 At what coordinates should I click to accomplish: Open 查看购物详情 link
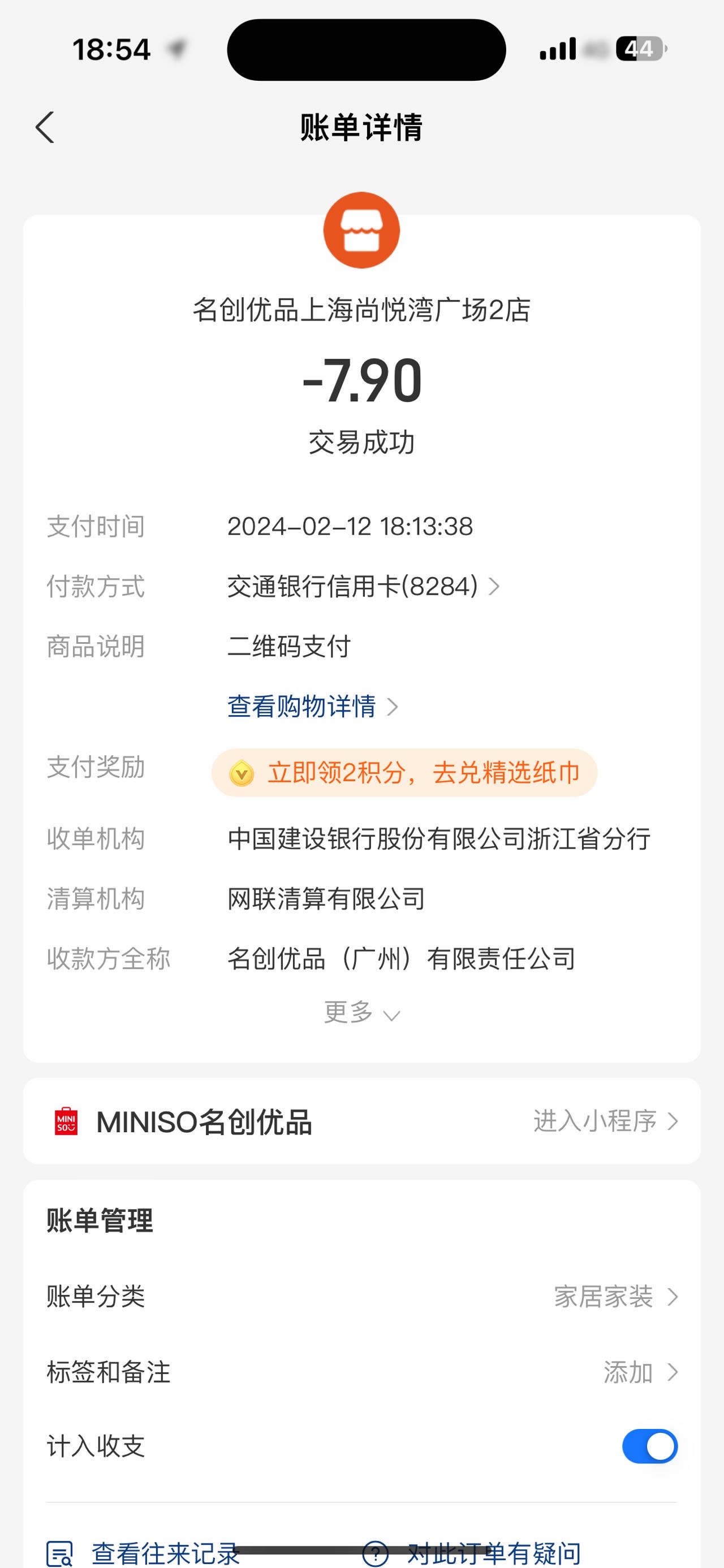pos(312,707)
